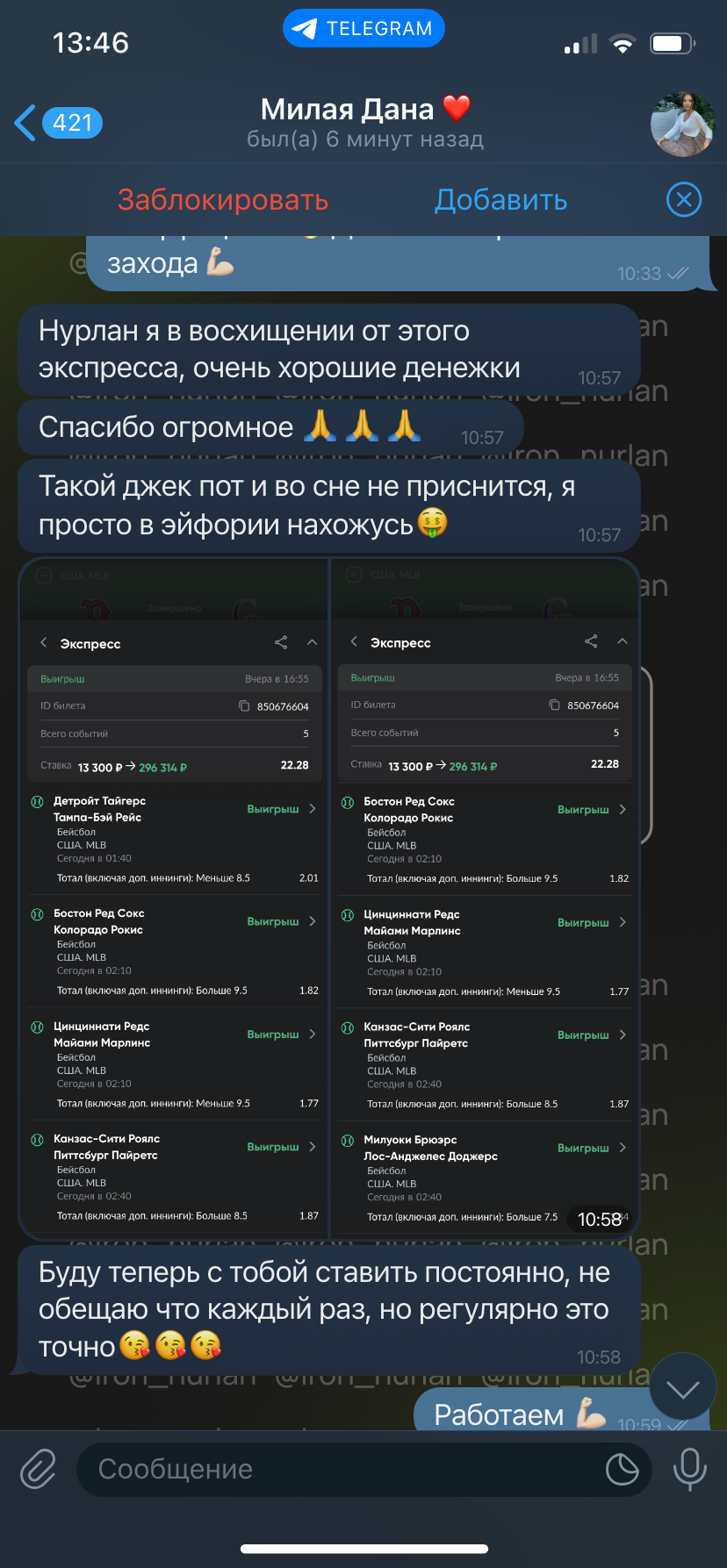
Task: Tap the microphone to record voice
Action: tap(689, 1469)
